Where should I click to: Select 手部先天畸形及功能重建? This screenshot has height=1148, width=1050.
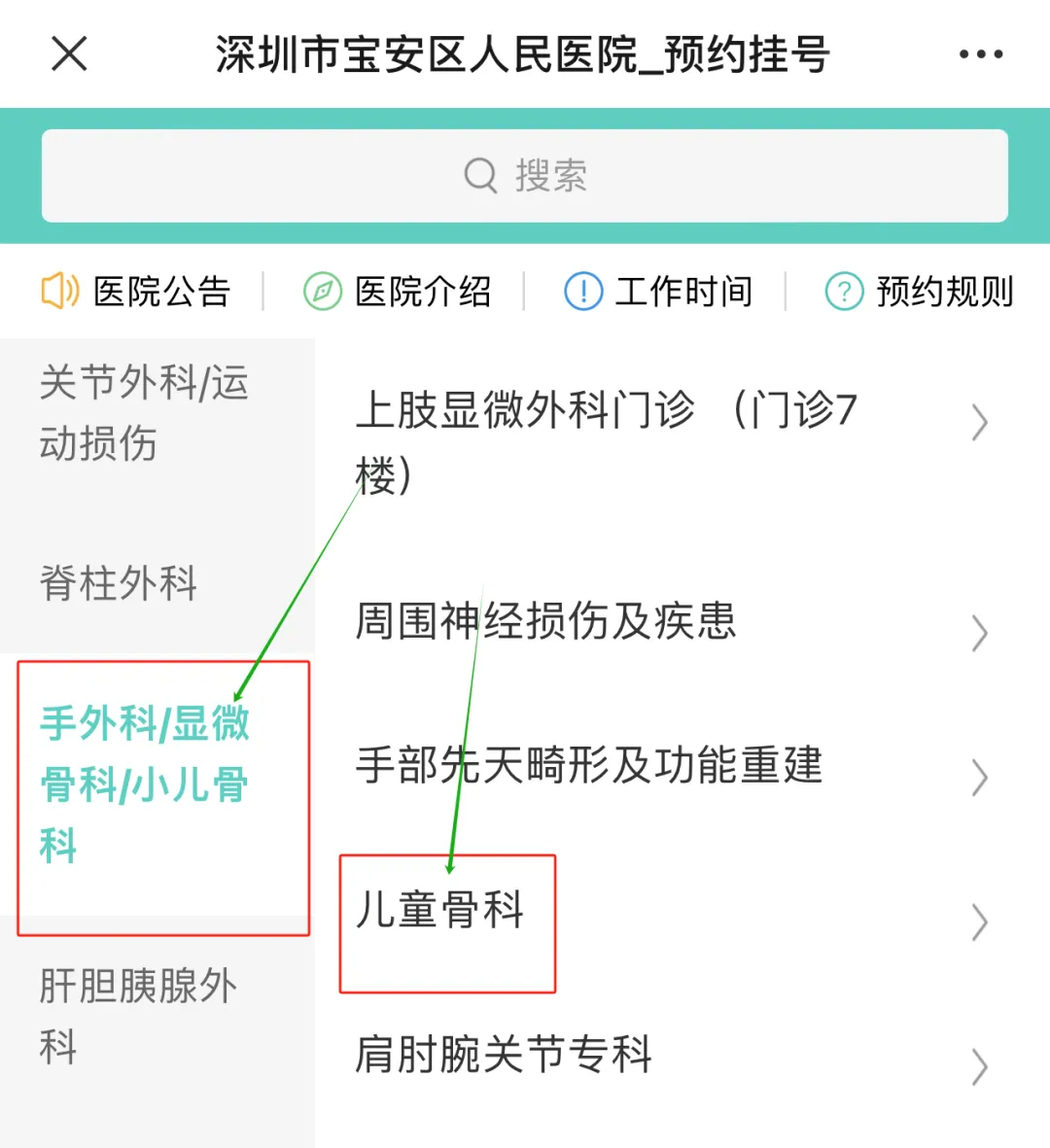click(x=671, y=766)
